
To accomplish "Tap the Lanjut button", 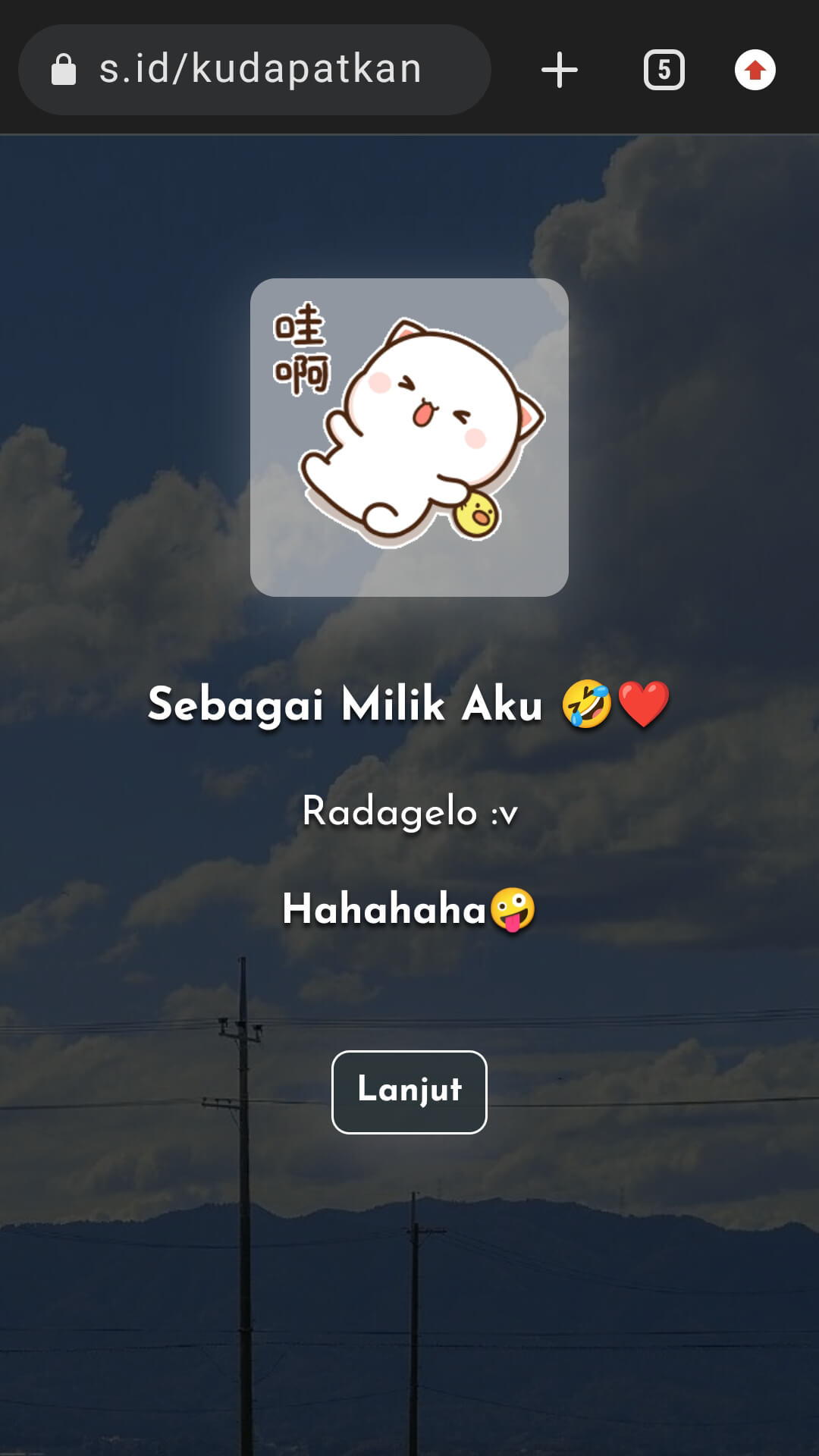I will pos(409,1091).
